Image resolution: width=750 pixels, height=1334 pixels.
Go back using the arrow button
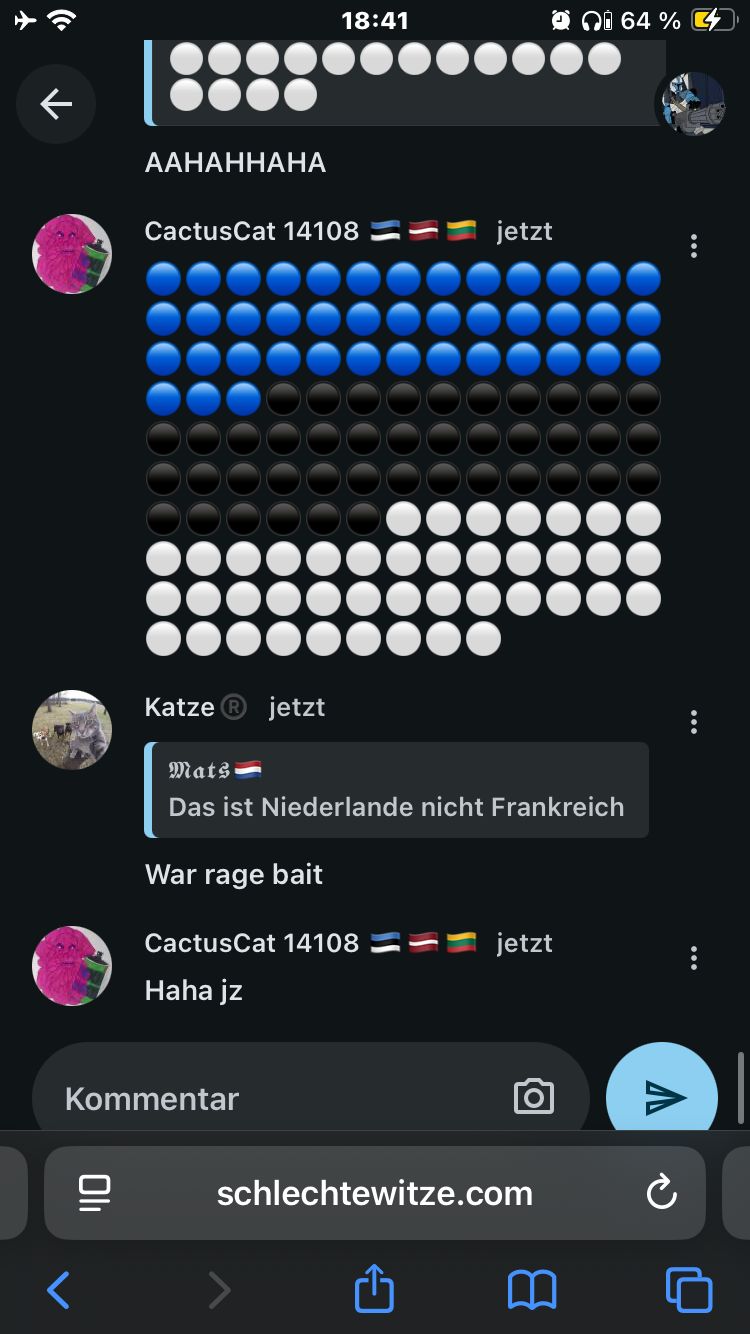click(56, 104)
